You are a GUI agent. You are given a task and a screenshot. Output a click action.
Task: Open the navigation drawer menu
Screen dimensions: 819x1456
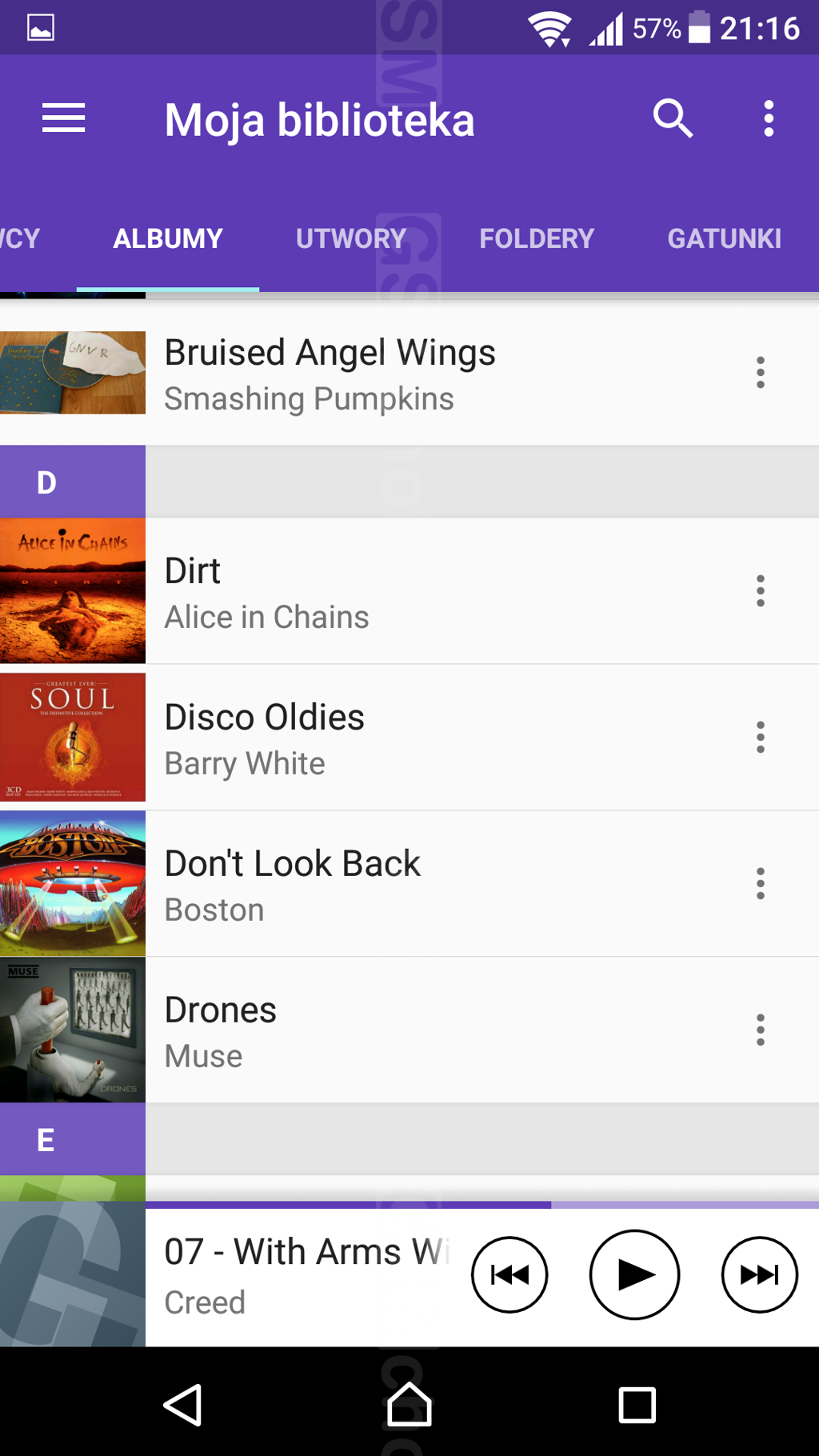coord(64,118)
